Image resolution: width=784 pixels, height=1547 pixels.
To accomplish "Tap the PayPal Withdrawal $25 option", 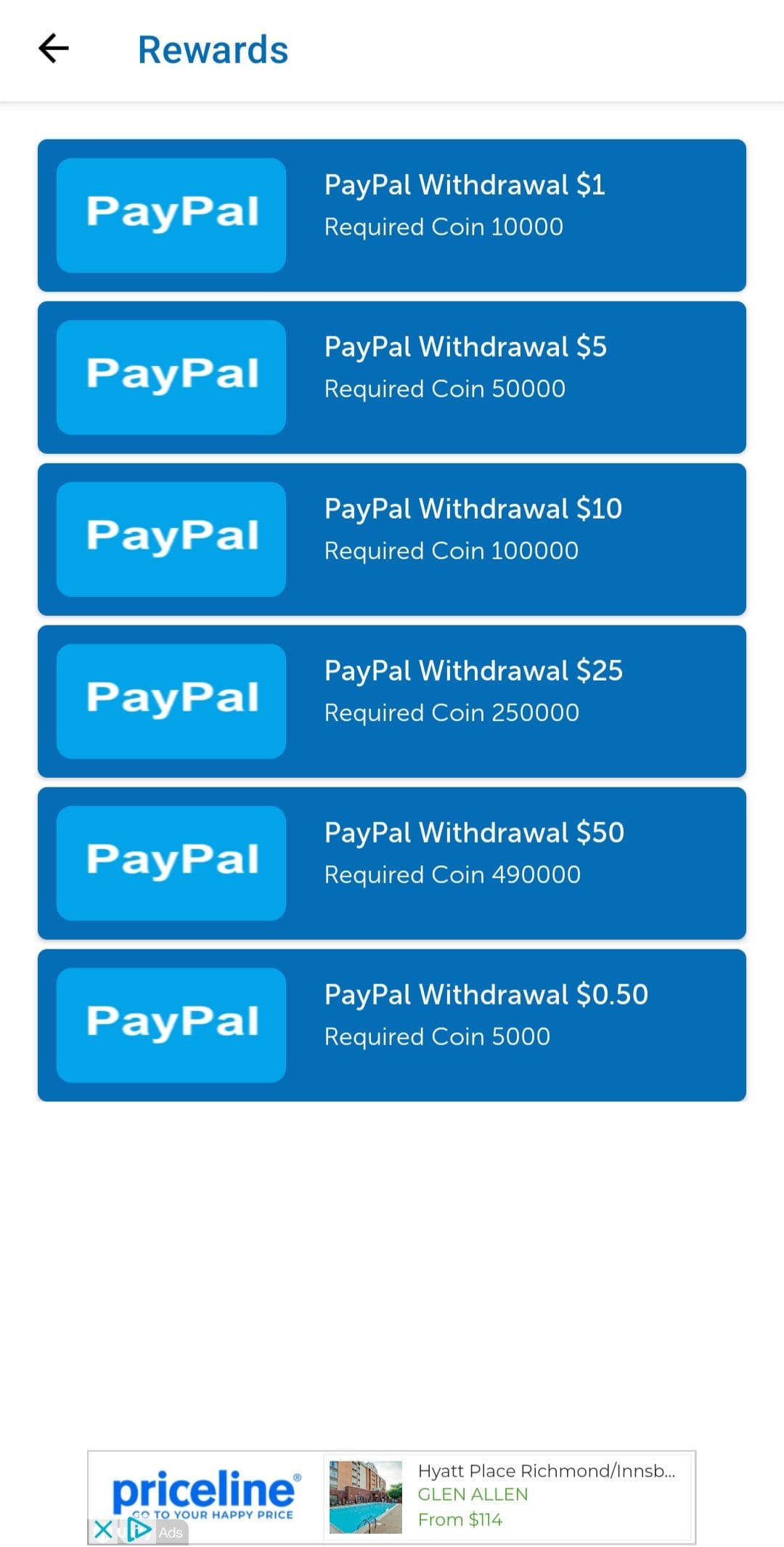I will click(x=392, y=702).
